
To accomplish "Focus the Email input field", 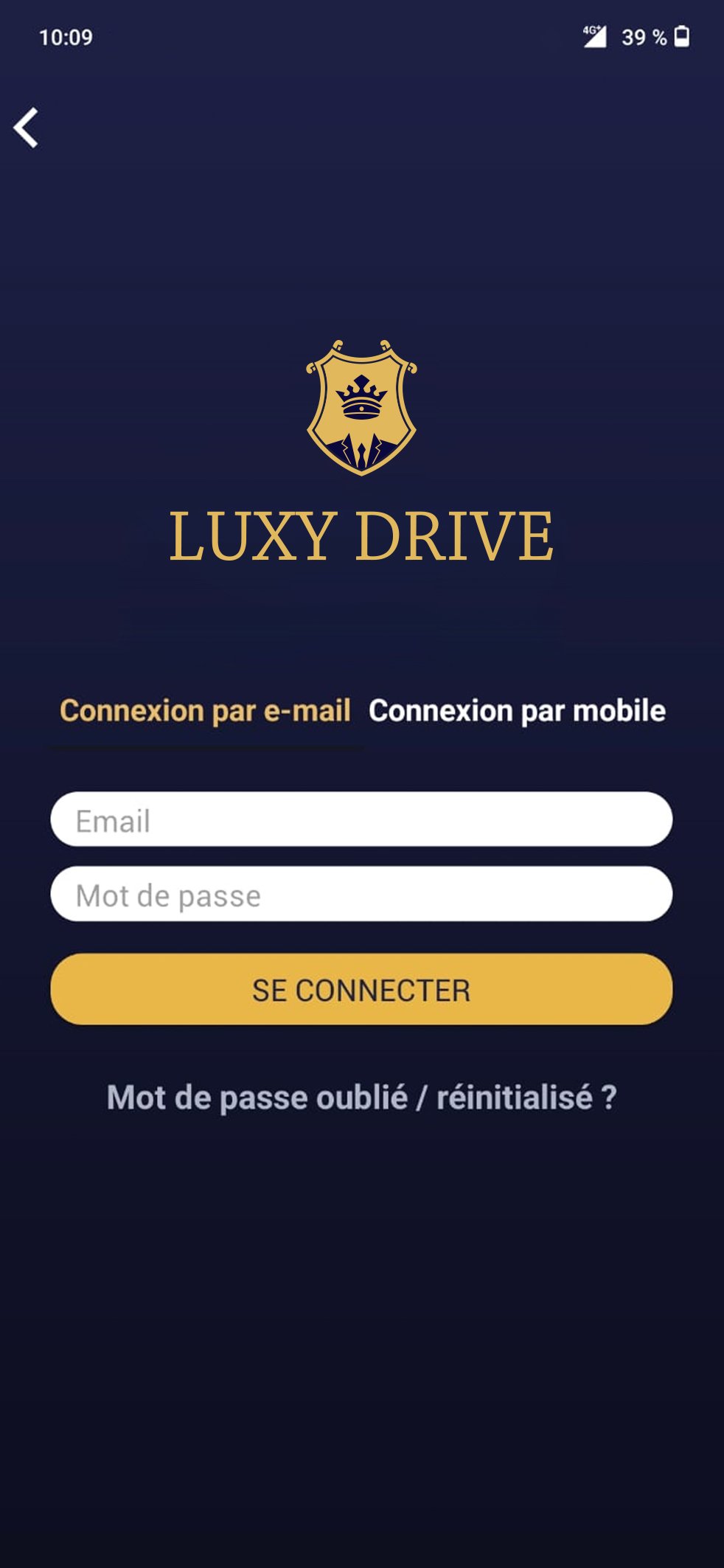I will pyautogui.click(x=361, y=819).
